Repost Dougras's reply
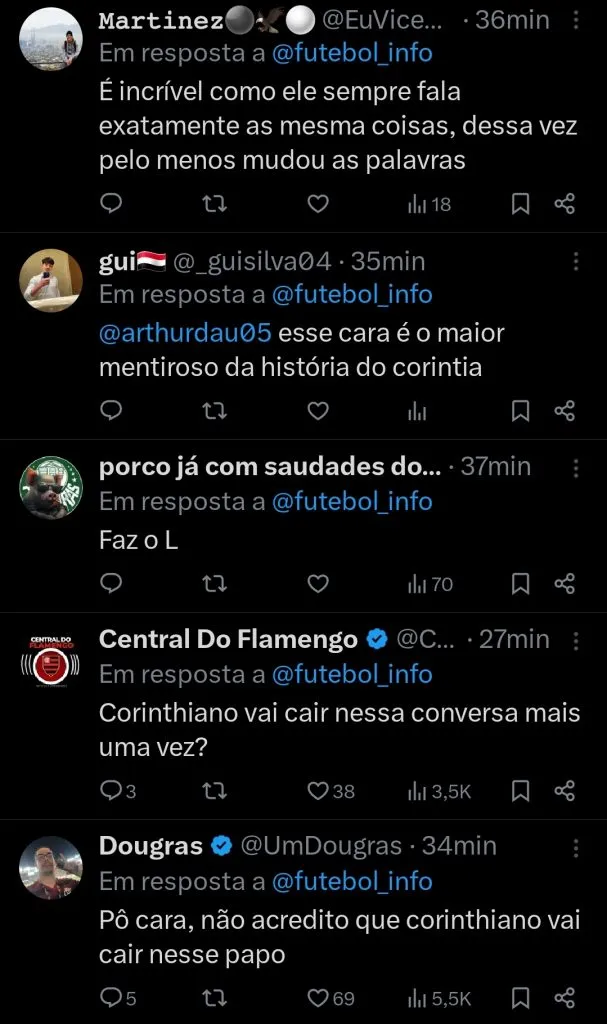 coord(214,997)
